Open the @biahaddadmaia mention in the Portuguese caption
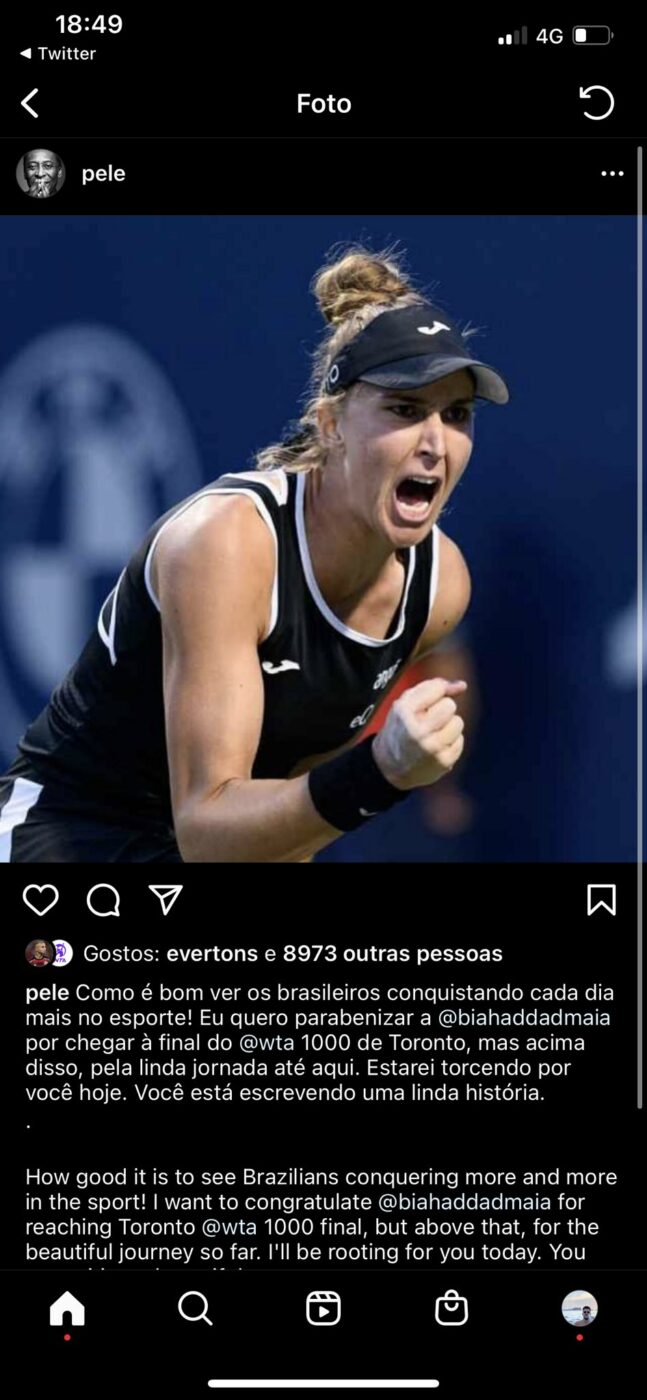This screenshot has height=1400, width=647. (x=524, y=1018)
